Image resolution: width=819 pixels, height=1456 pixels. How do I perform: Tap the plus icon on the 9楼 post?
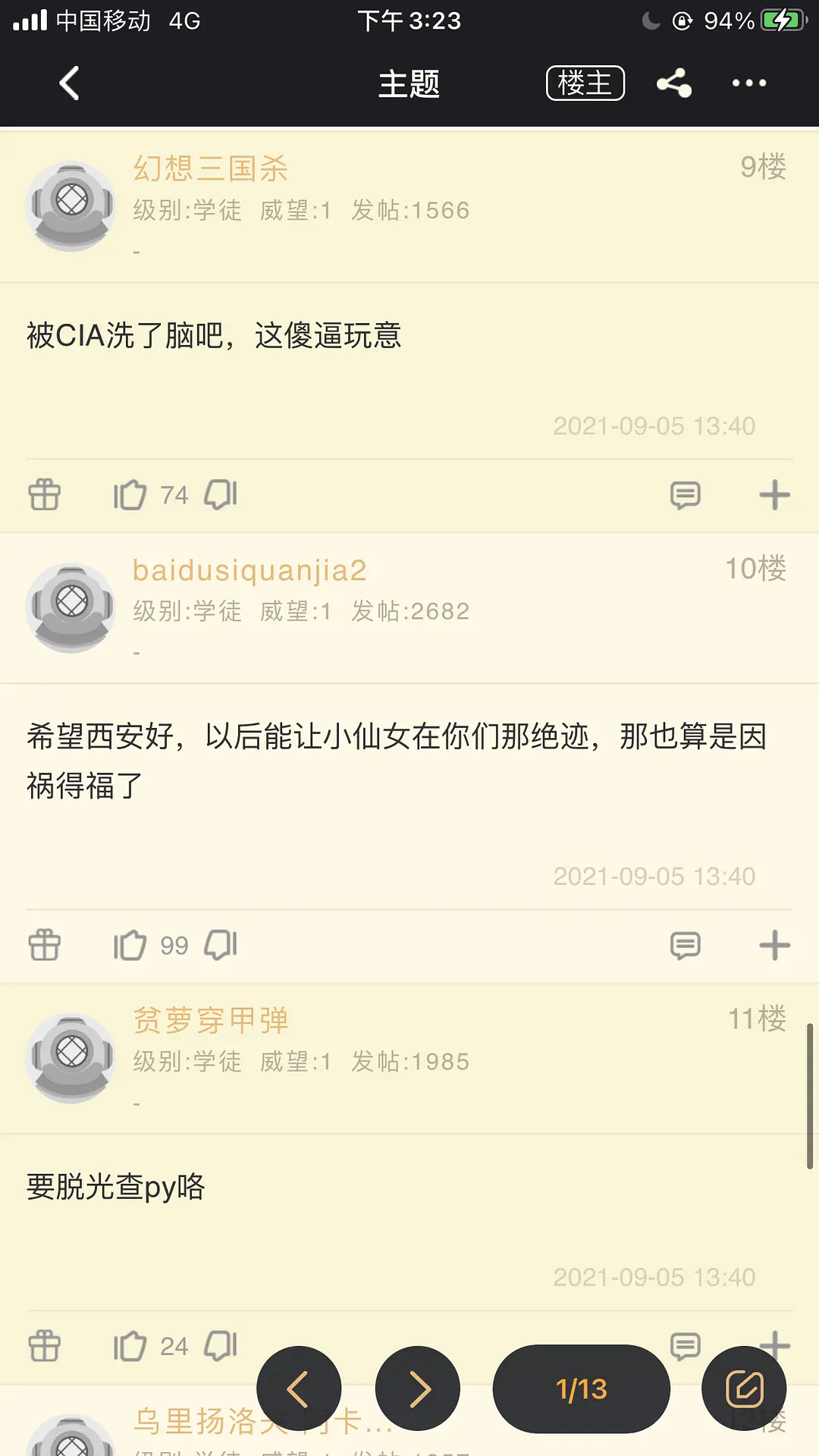pyautogui.click(x=774, y=495)
